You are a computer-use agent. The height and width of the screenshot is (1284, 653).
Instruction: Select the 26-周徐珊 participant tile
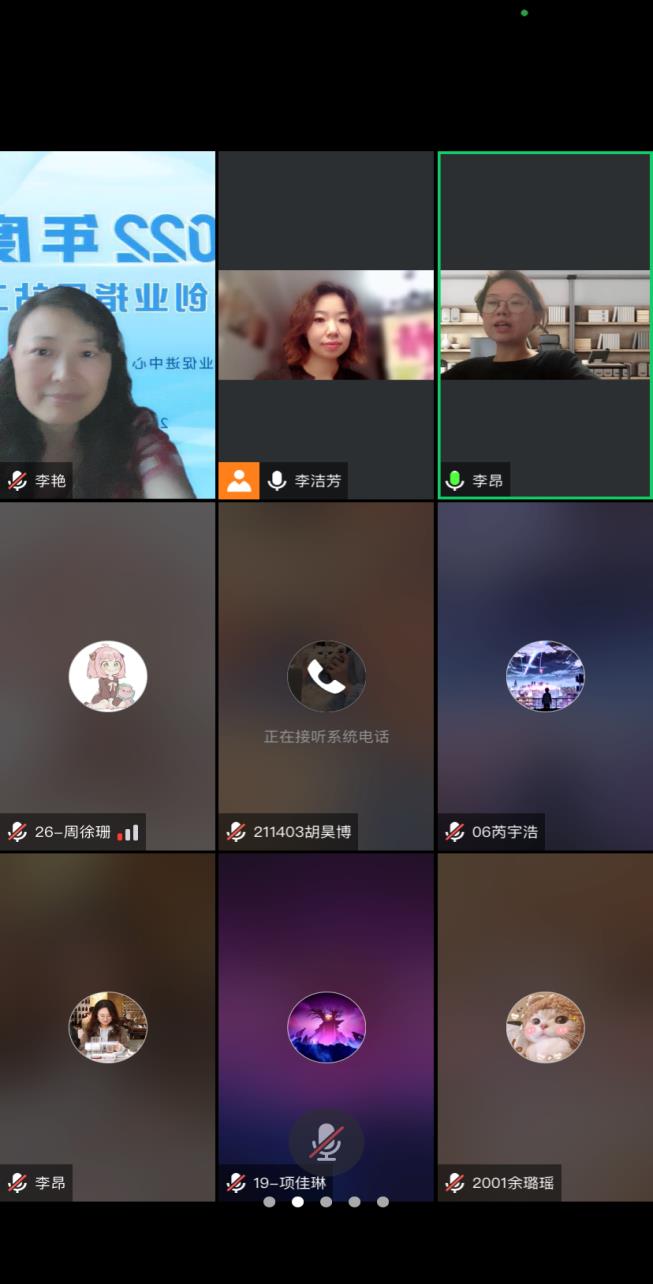click(x=107, y=676)
